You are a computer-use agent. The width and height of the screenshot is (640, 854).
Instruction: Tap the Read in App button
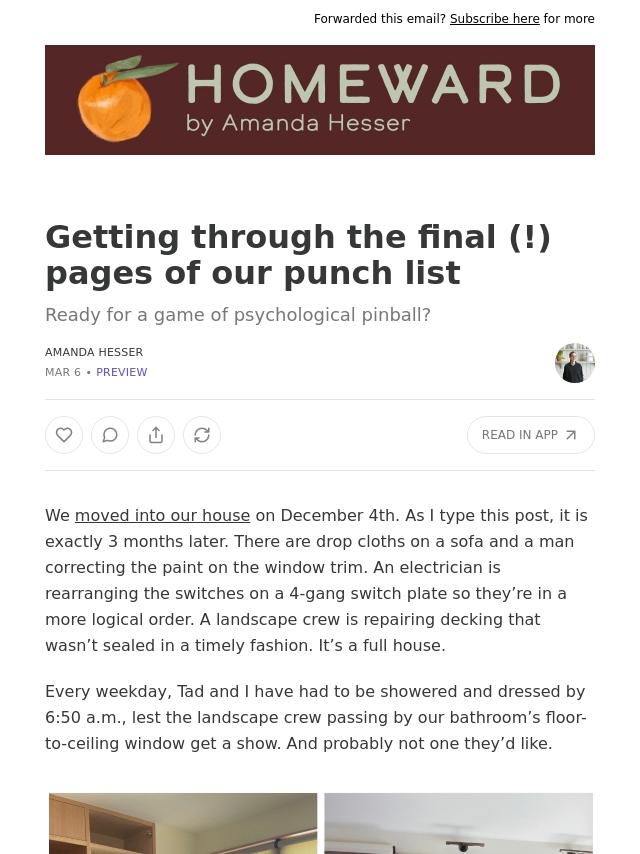pyautogui.click(x=530, y=435)
